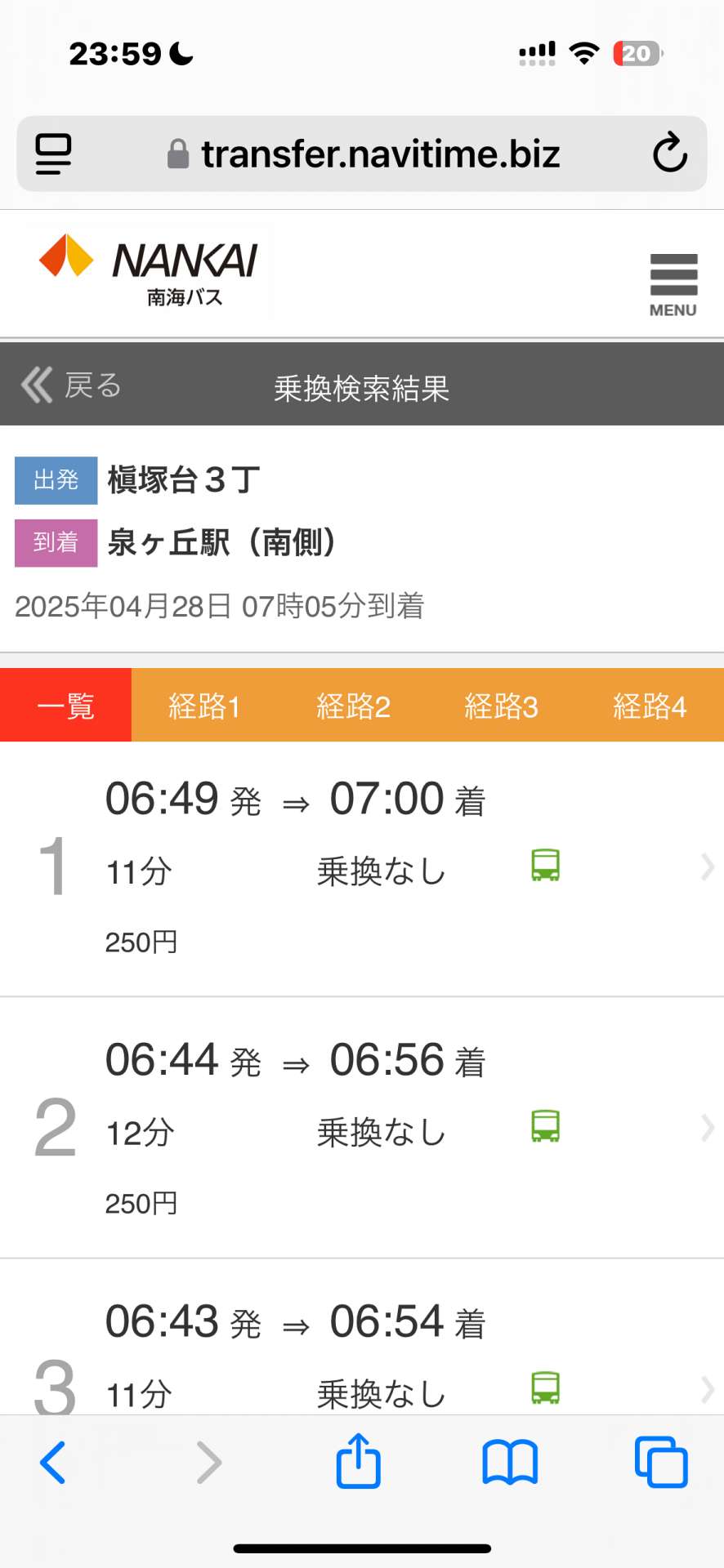
Task: Go back in Safari's bottom toolbar
Action: point(53,1462)
